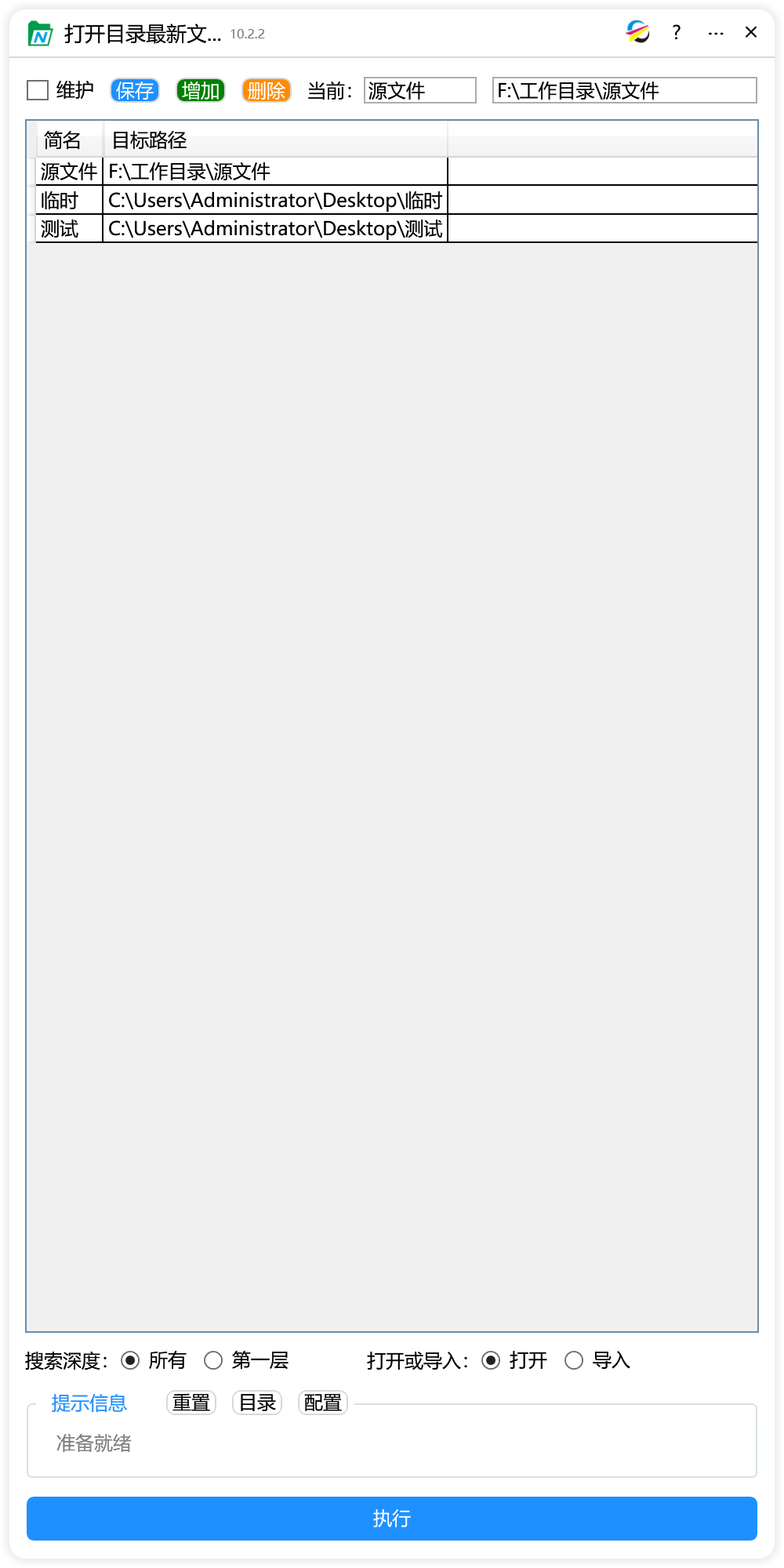Tap the blue 保存 button

tap(135, 91)
